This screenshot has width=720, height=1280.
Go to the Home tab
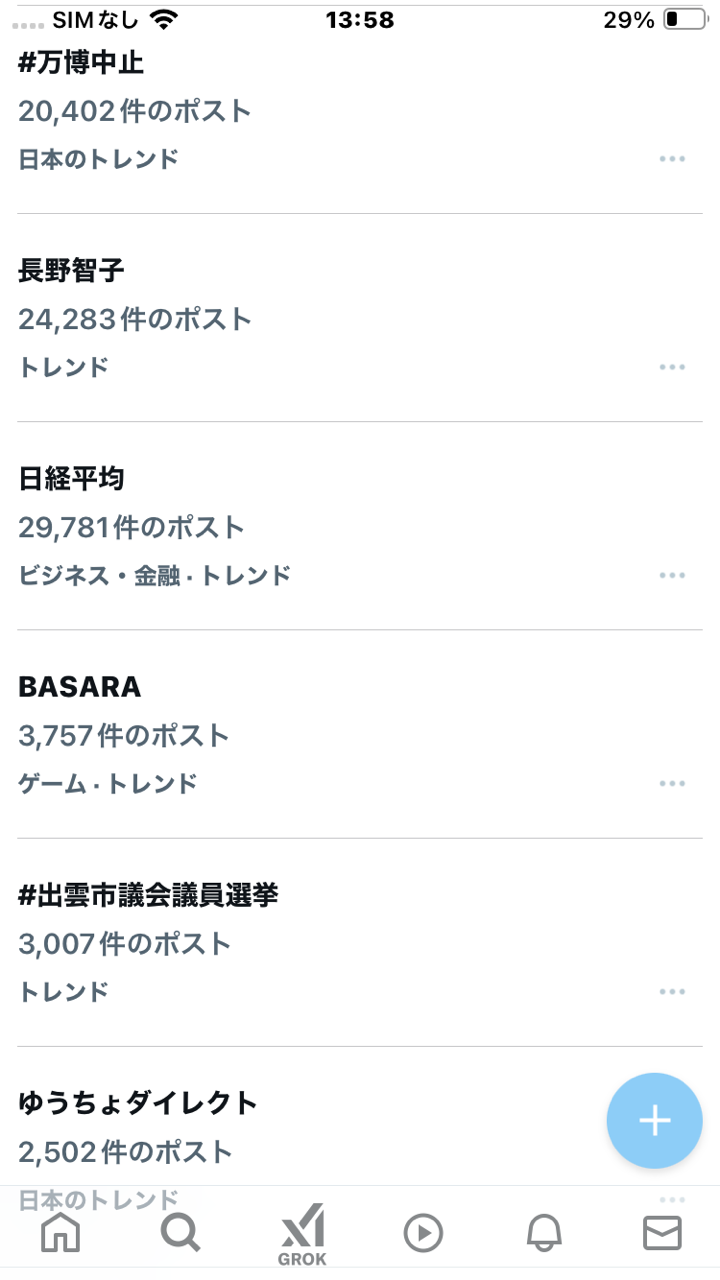tap(60, 1233)
